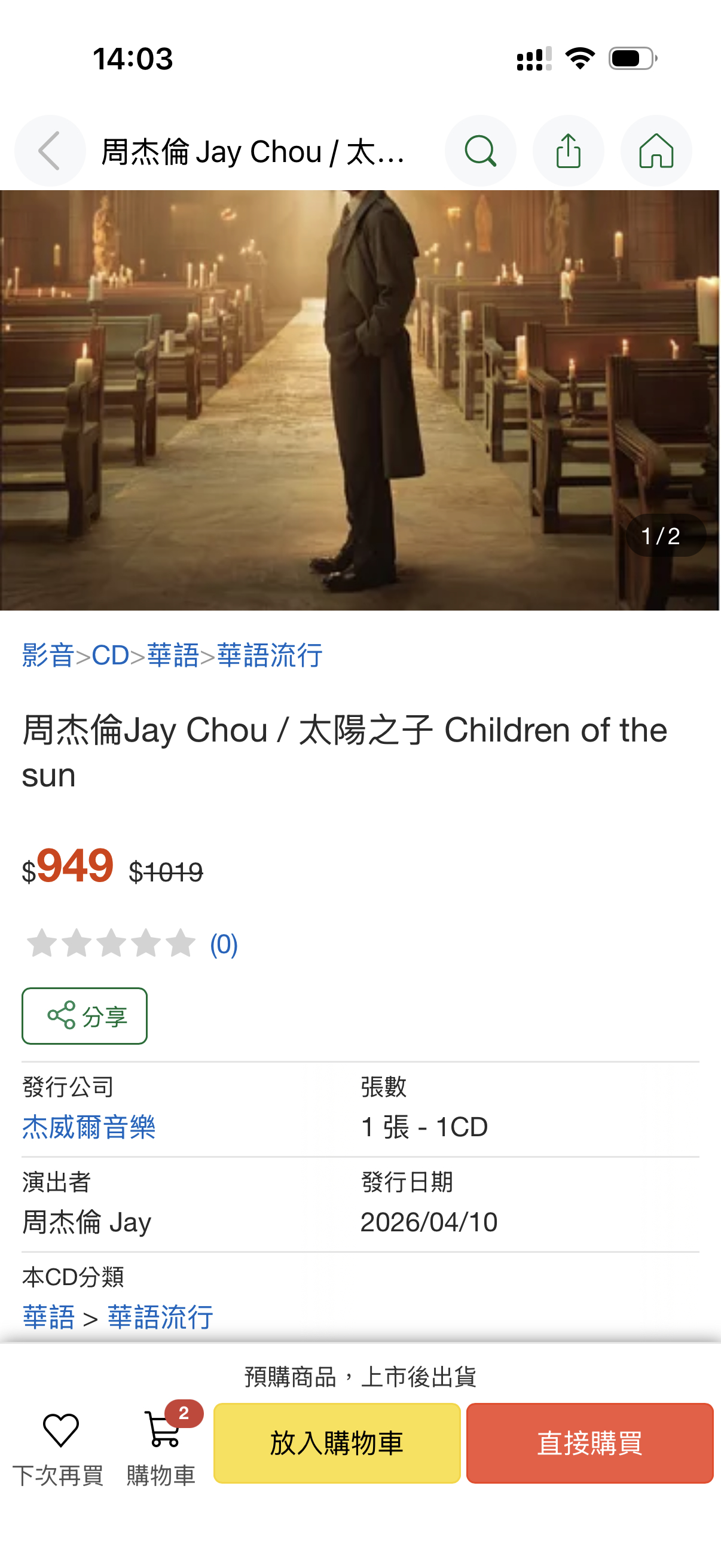The width and height of the screenshot is (721, 1568).
Task: Open the album cover image
Action: click(360, 400)
